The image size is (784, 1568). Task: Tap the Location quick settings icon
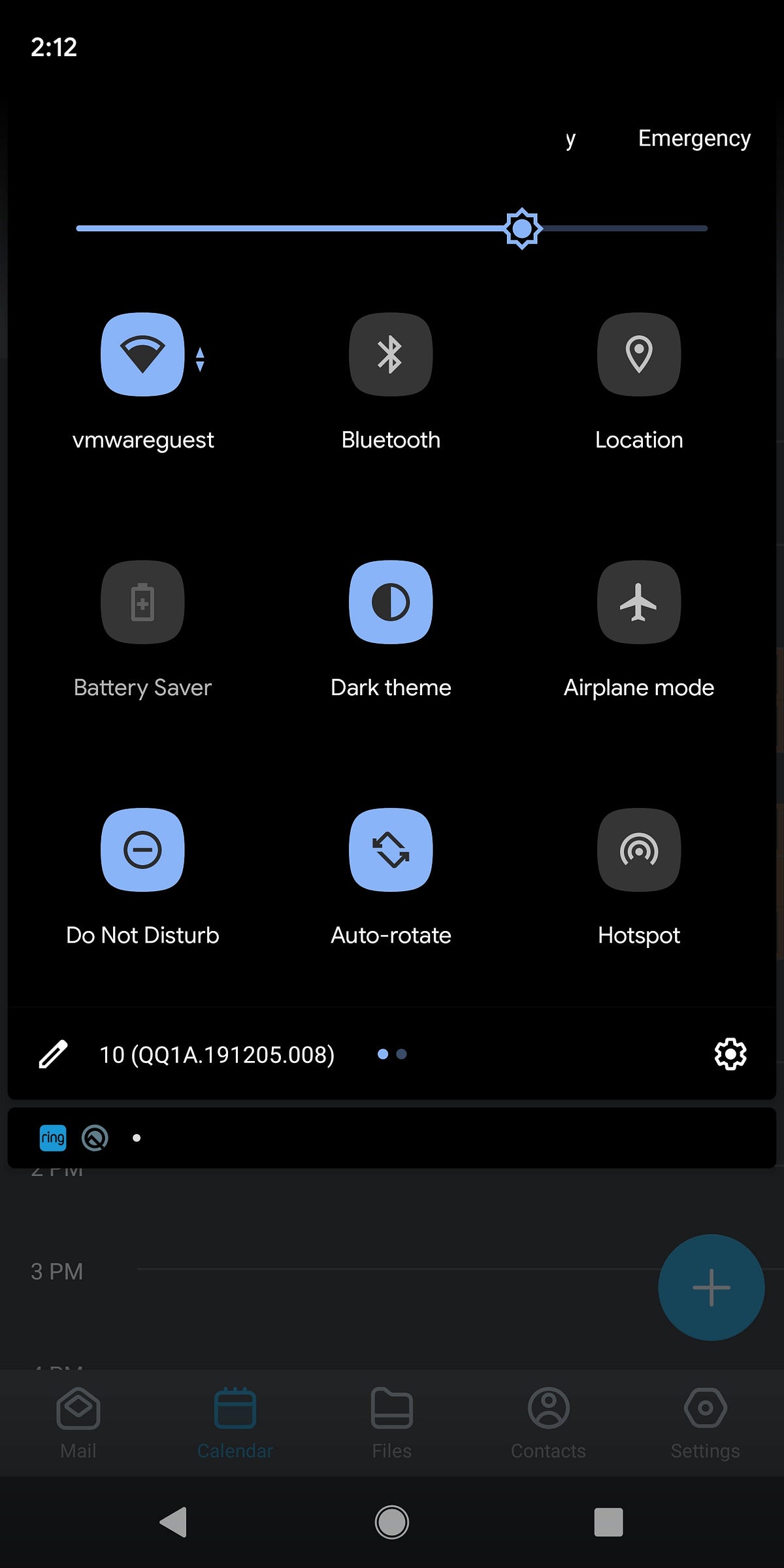[x=639, y=353]
